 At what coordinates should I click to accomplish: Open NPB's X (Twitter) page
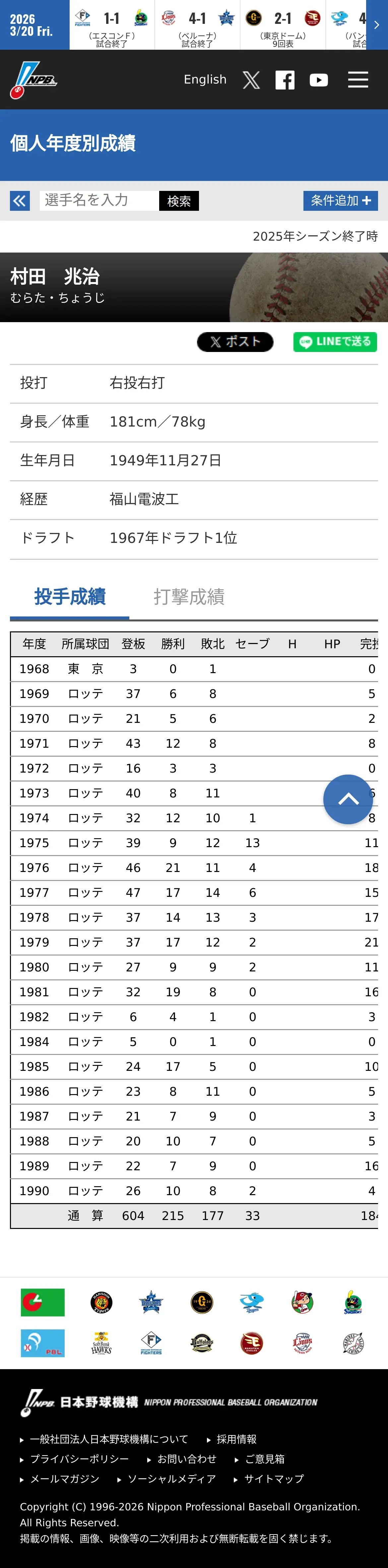pos(251,80)
